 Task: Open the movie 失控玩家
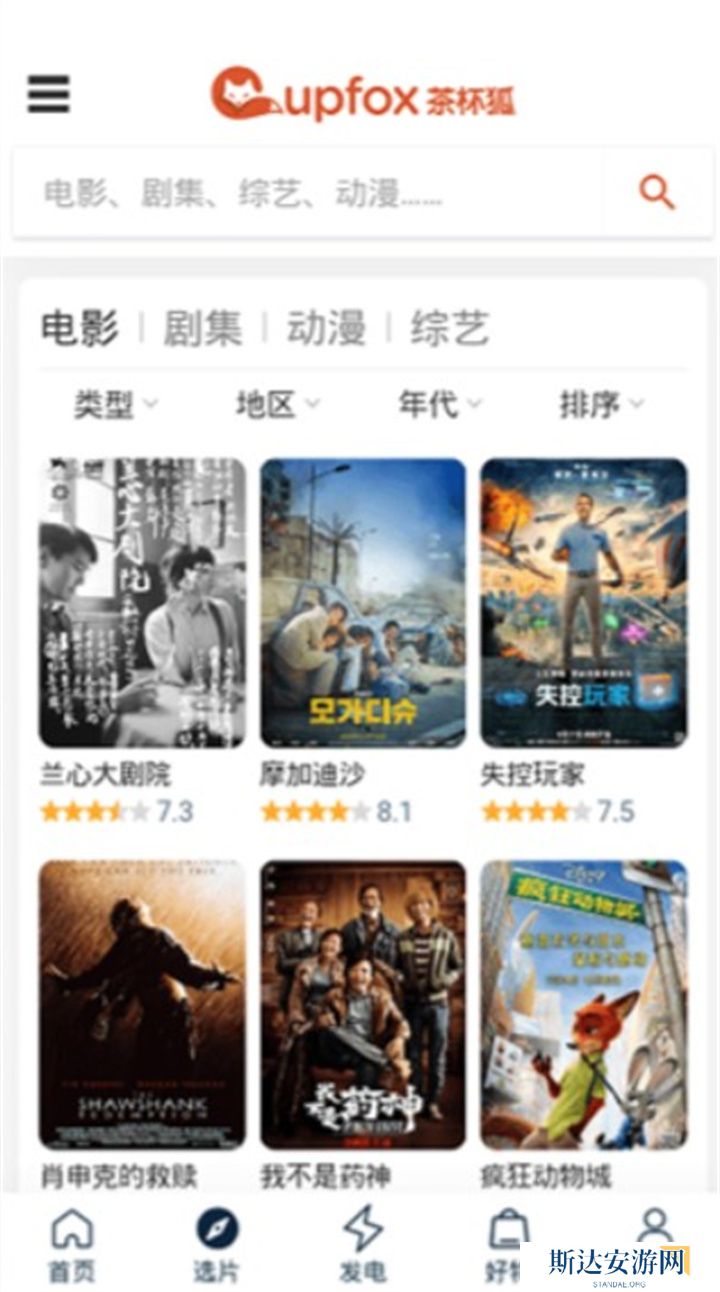(x=584, y=603)
